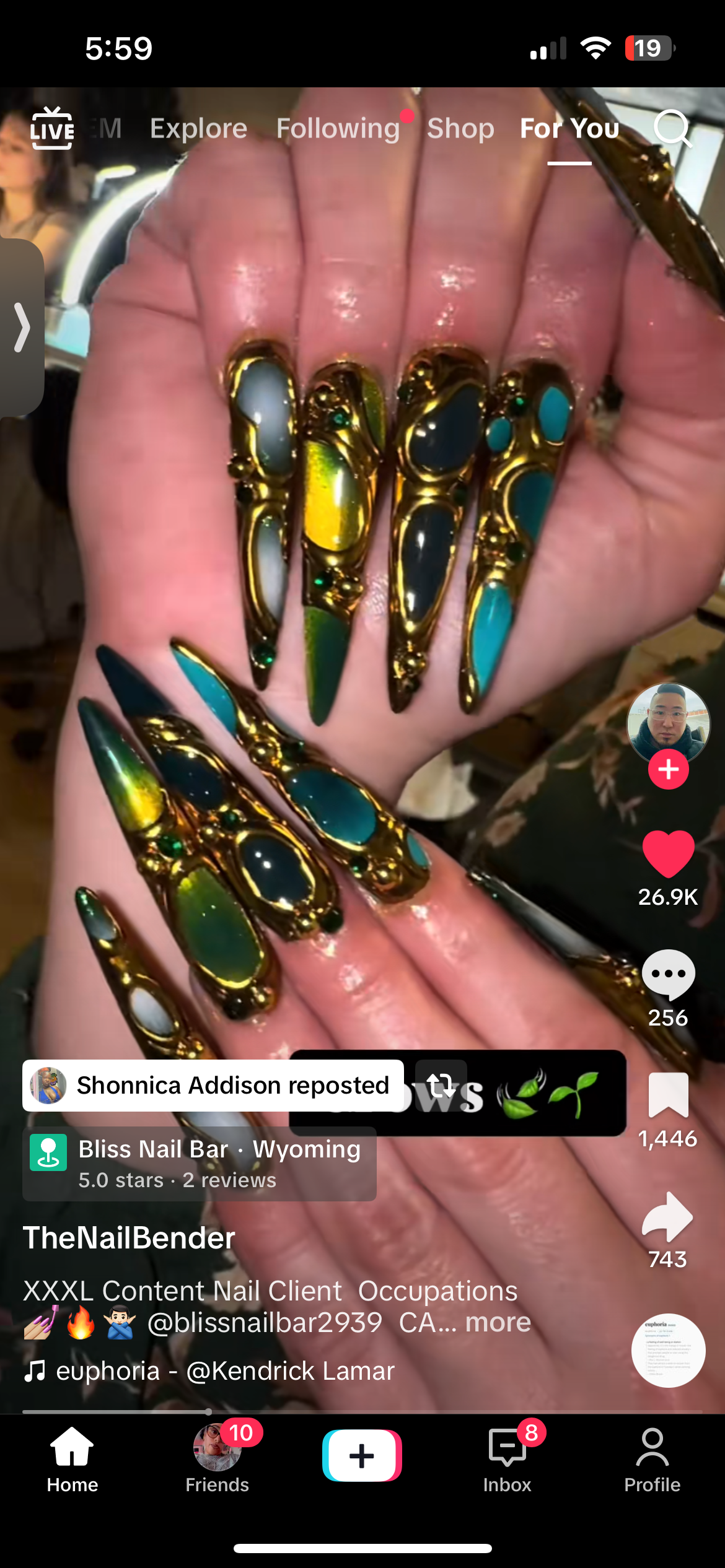Screen dimensions: 725x1568
Task: Open Bliss Nail Bar location card
Action: [x=200, y=1164]
